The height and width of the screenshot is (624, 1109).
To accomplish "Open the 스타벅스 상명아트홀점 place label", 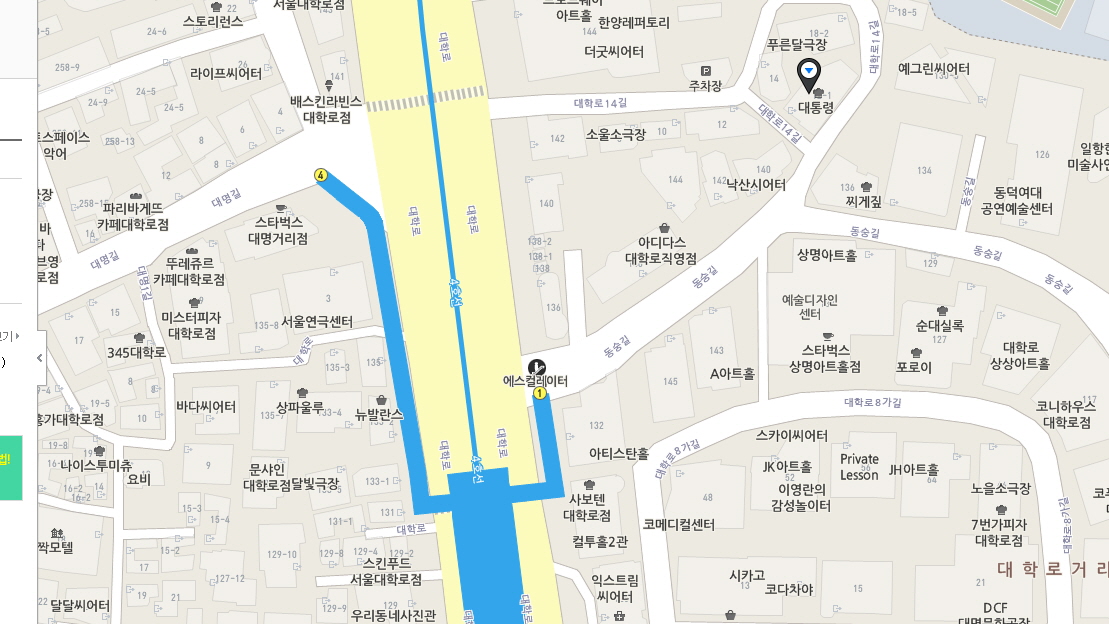I will 825,358.
